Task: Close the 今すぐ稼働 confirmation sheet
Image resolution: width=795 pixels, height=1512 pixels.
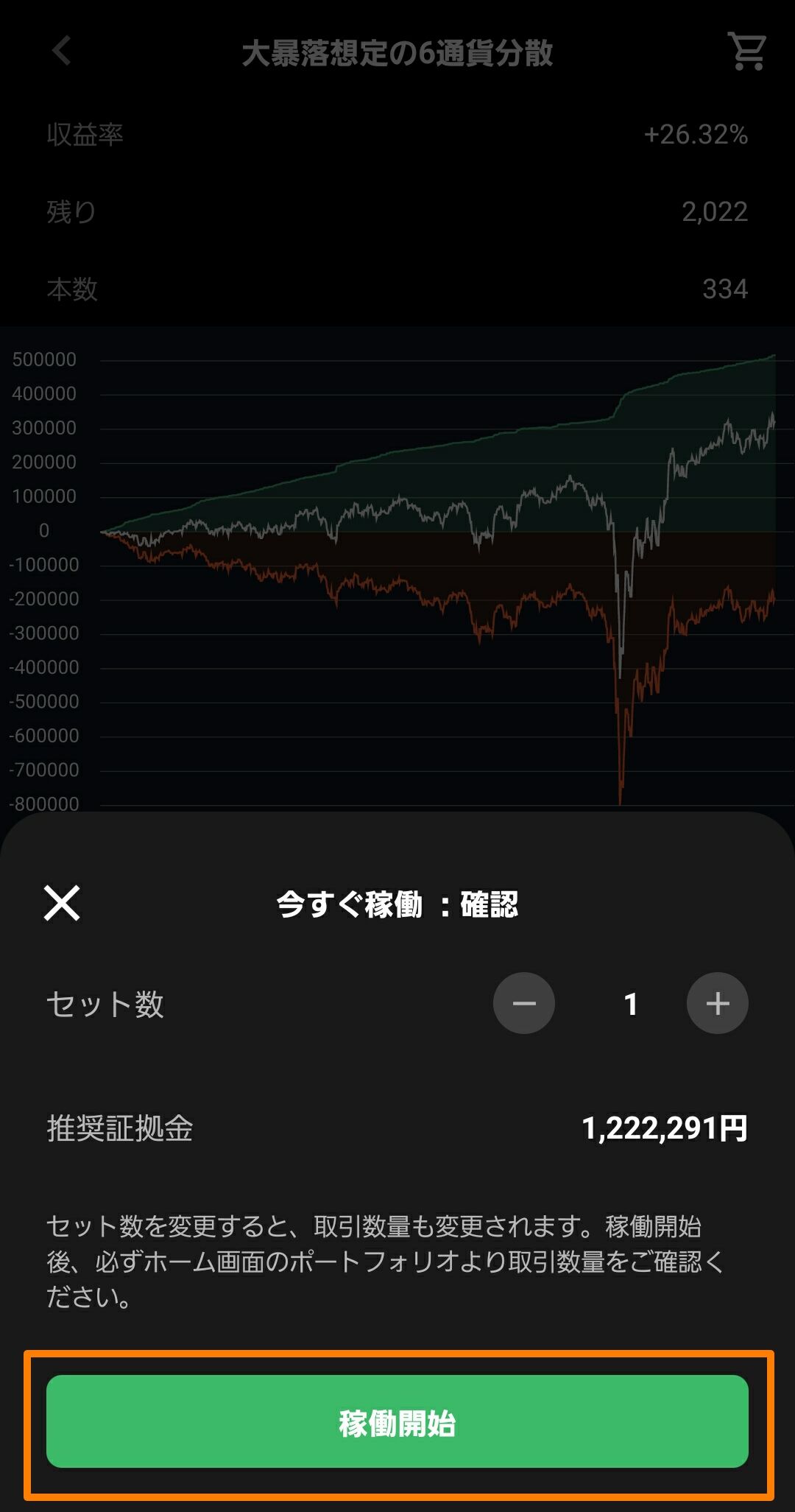Action: tap(62, 903)
